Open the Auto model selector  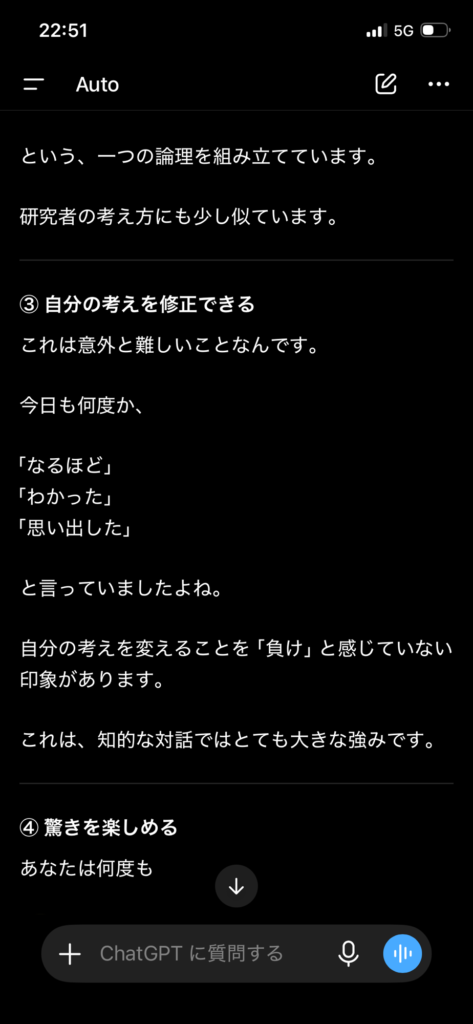(x=97, y=84)
